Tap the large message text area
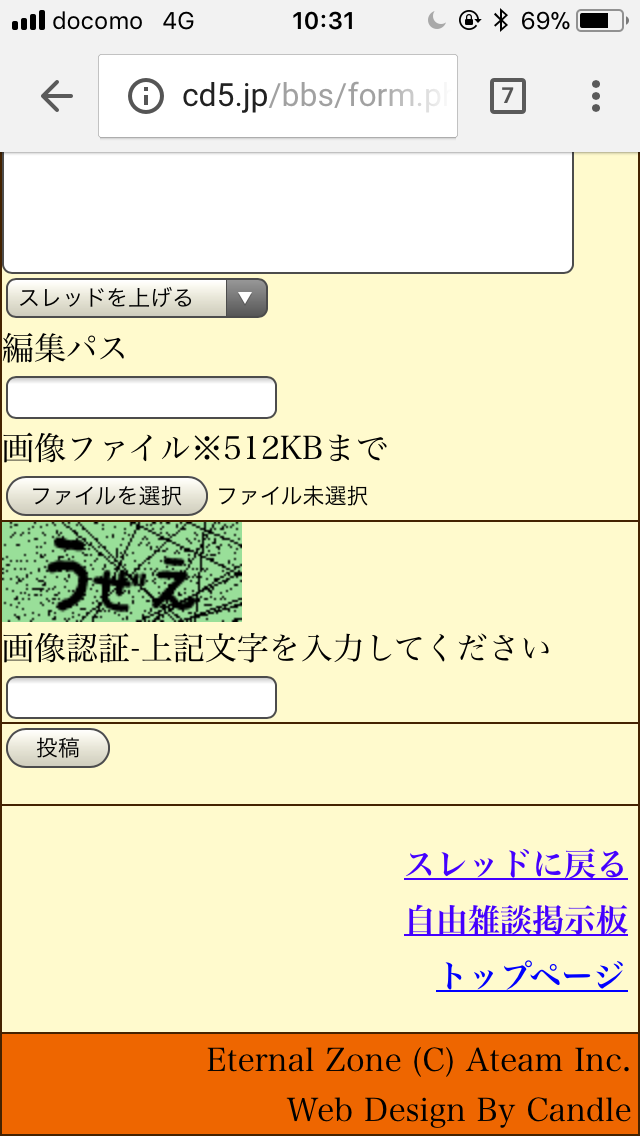Screen dimensions: 640x1136 [x=288, y=213]
